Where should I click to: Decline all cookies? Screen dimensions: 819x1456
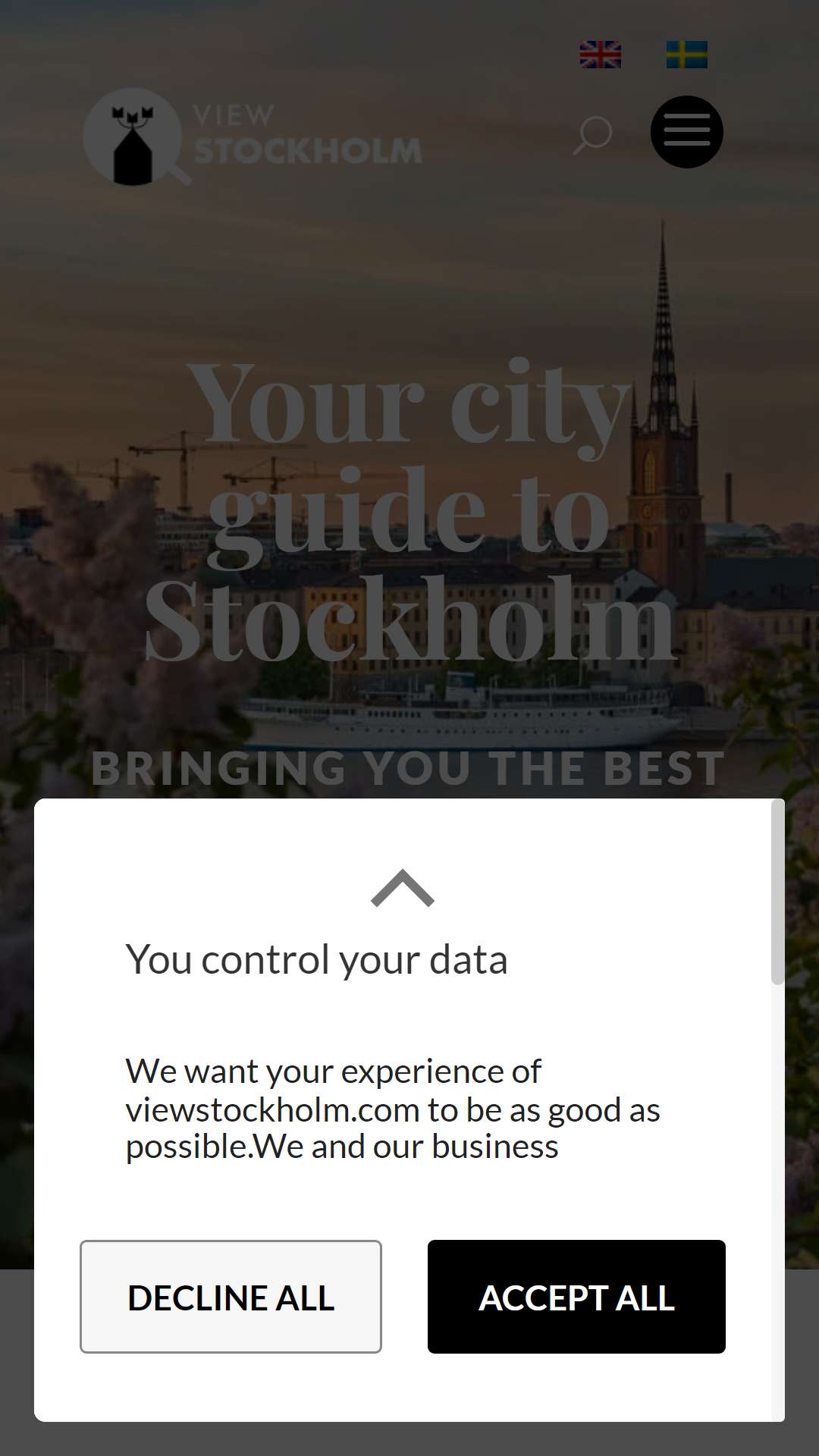point(231,1297)
